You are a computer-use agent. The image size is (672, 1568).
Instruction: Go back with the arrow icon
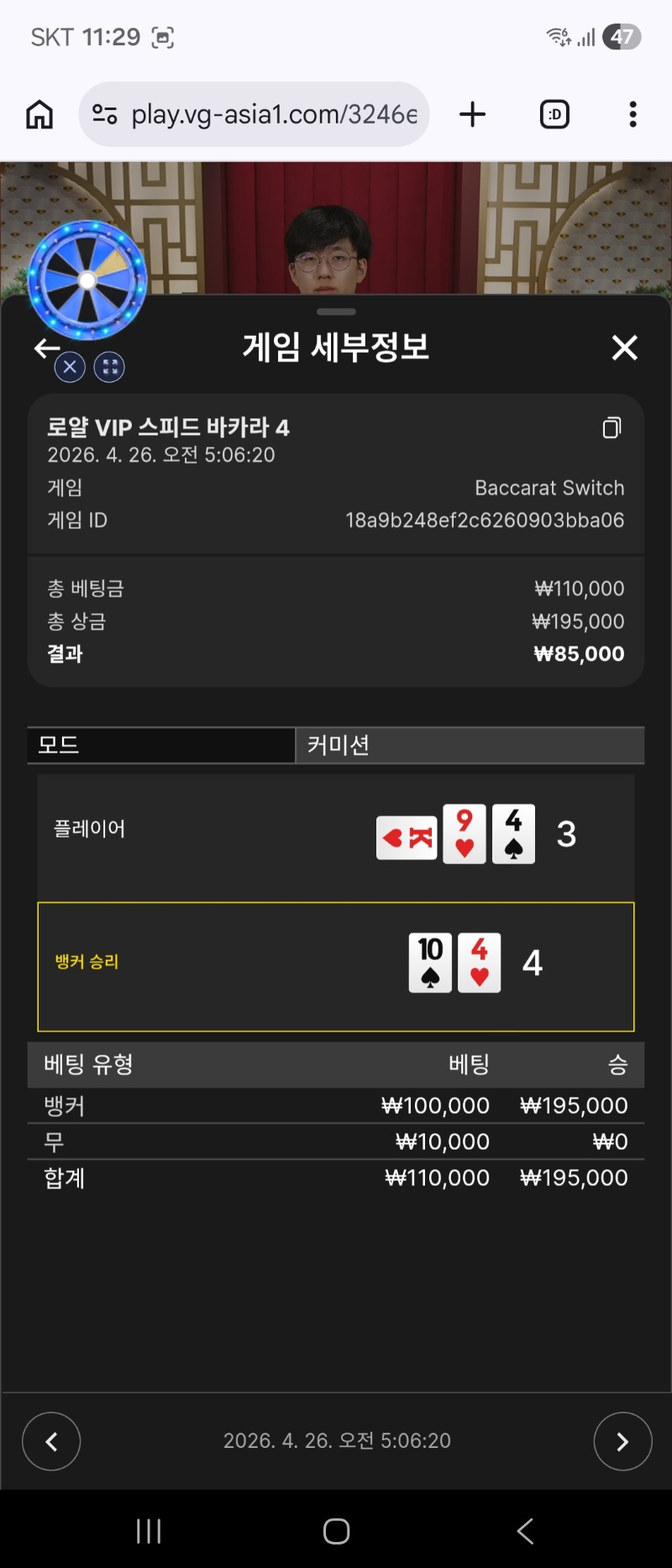coord(45,348)
